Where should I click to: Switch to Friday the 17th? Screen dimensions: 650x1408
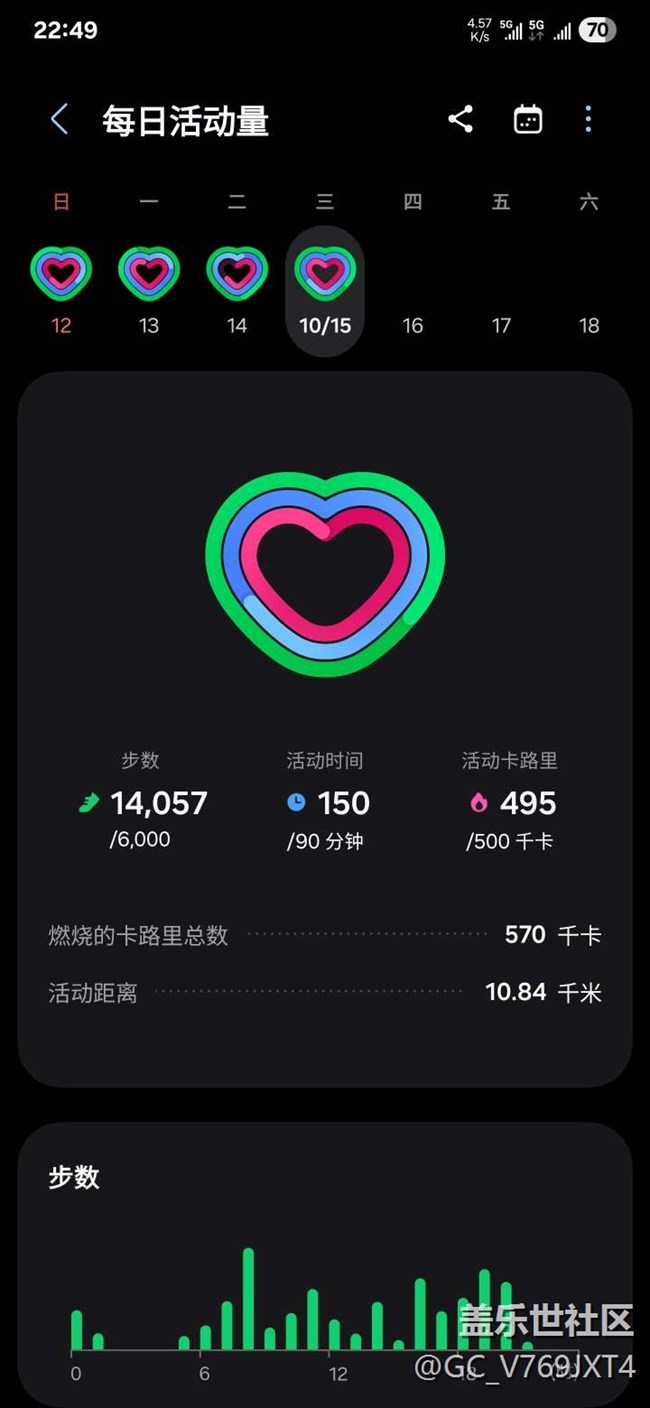click(501, 300)
